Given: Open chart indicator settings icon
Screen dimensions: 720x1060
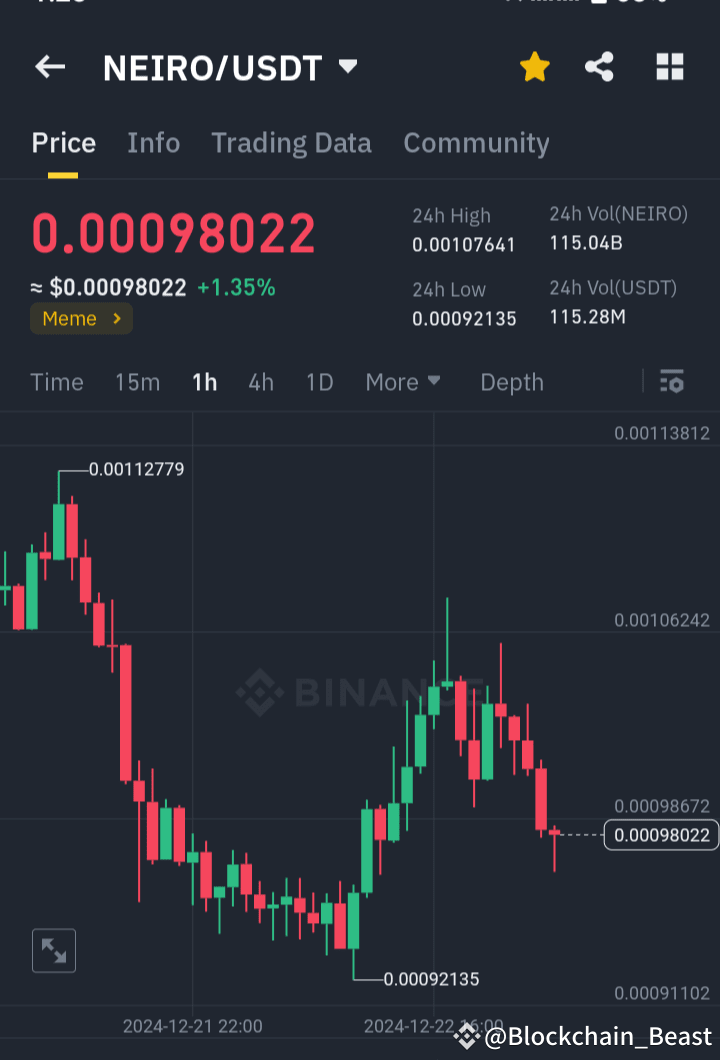Looking at the screenshot, I should pyautogui.click(x=671, y=382).
